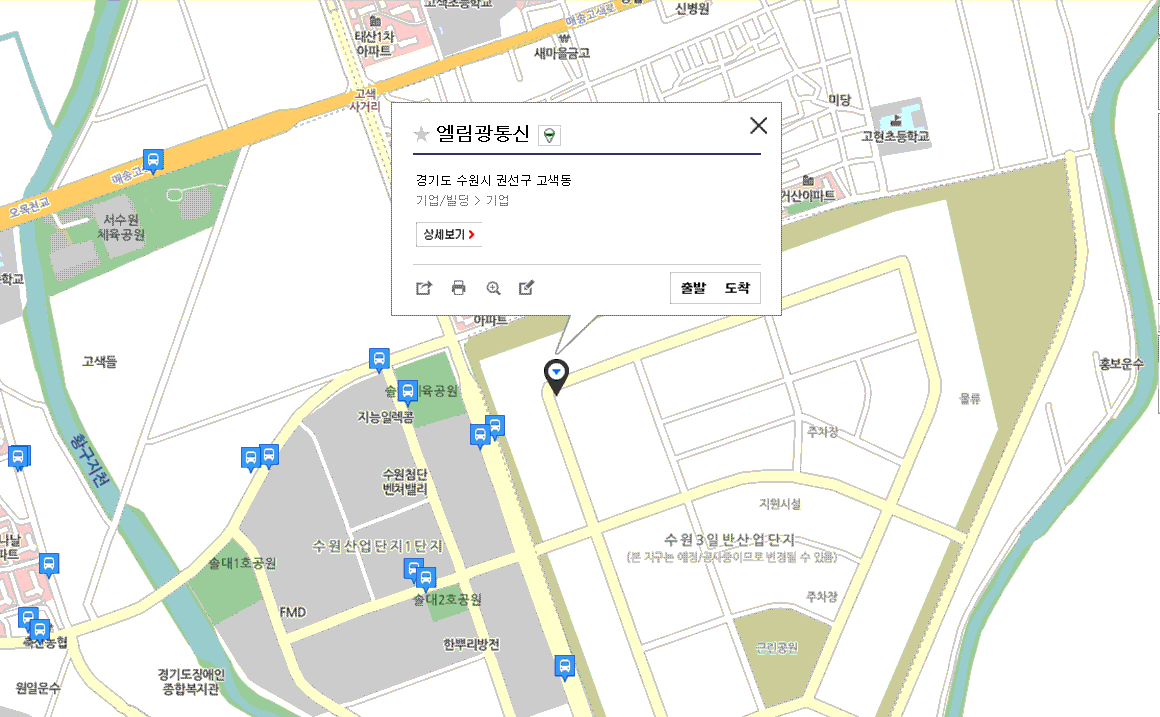Screen dimensions: 1160x717
Task: Zoom in on this place with the magnifier icon
Action: pyautogui.click(x=493, y=288)
